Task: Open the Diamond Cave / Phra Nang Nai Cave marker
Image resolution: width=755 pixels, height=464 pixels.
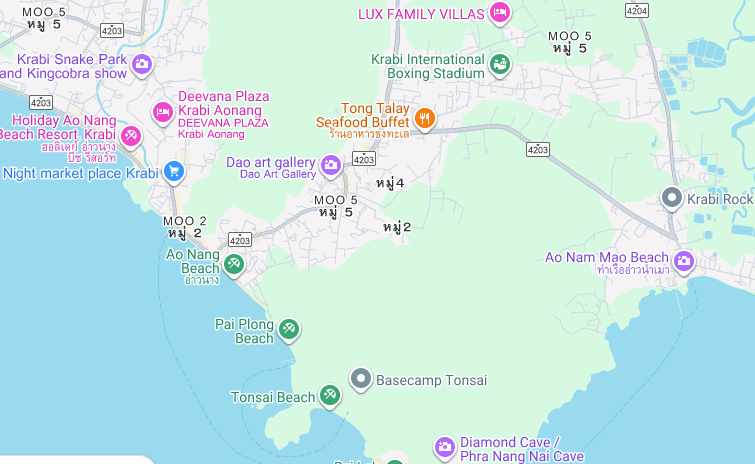Action: (444, 446)
